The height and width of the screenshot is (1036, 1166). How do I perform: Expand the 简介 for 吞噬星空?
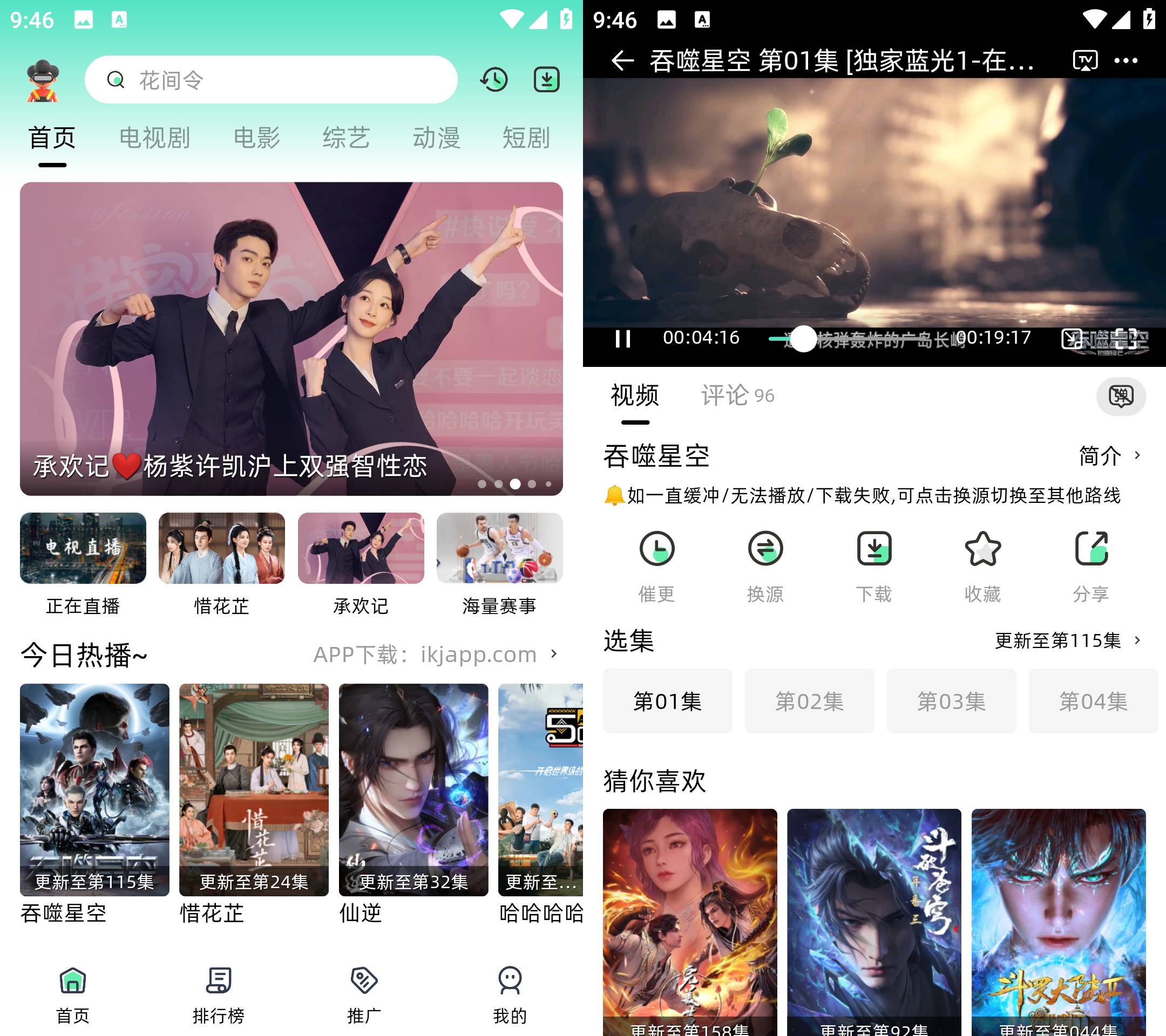click(x=1109, y=455)
